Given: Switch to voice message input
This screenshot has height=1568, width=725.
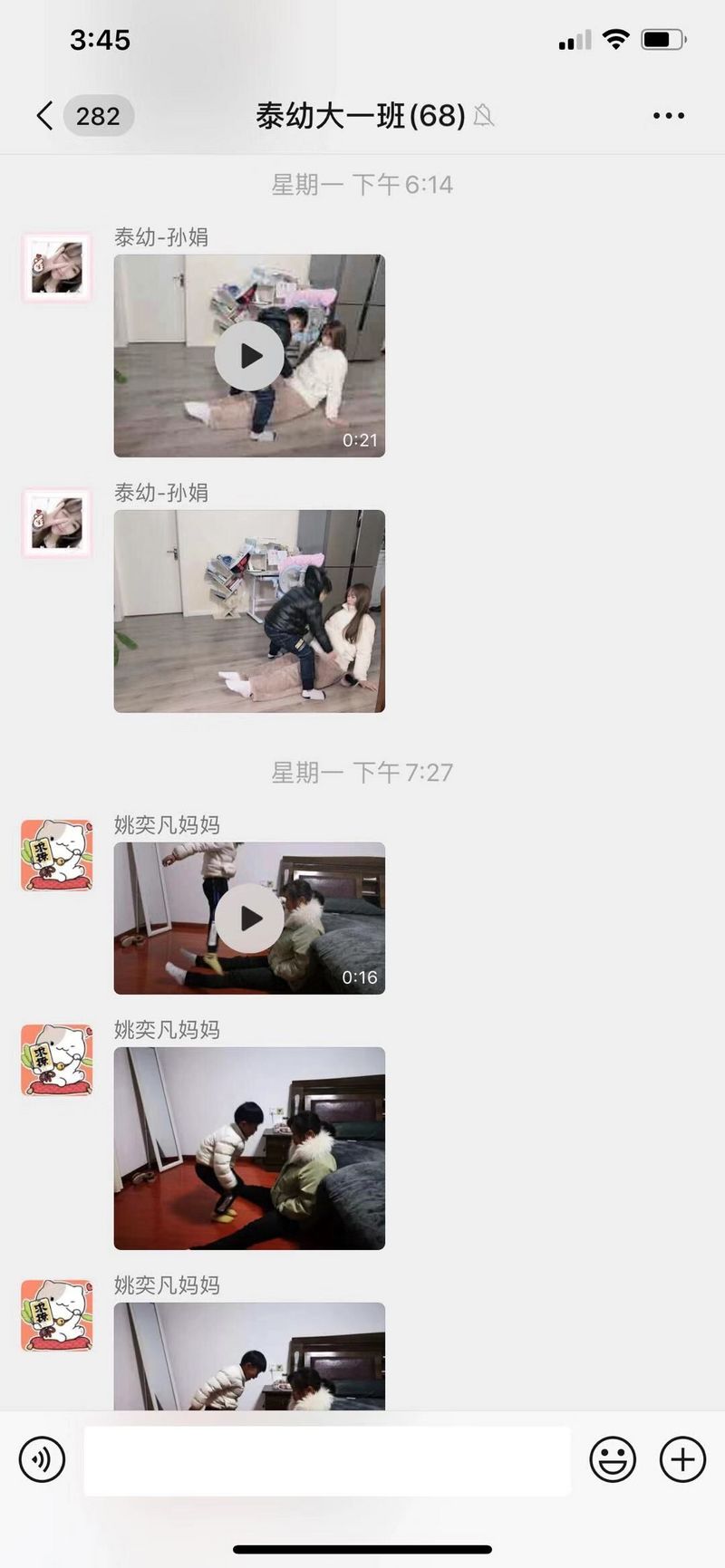Looking at the screenshot, I should click(x=42, y=1460).
